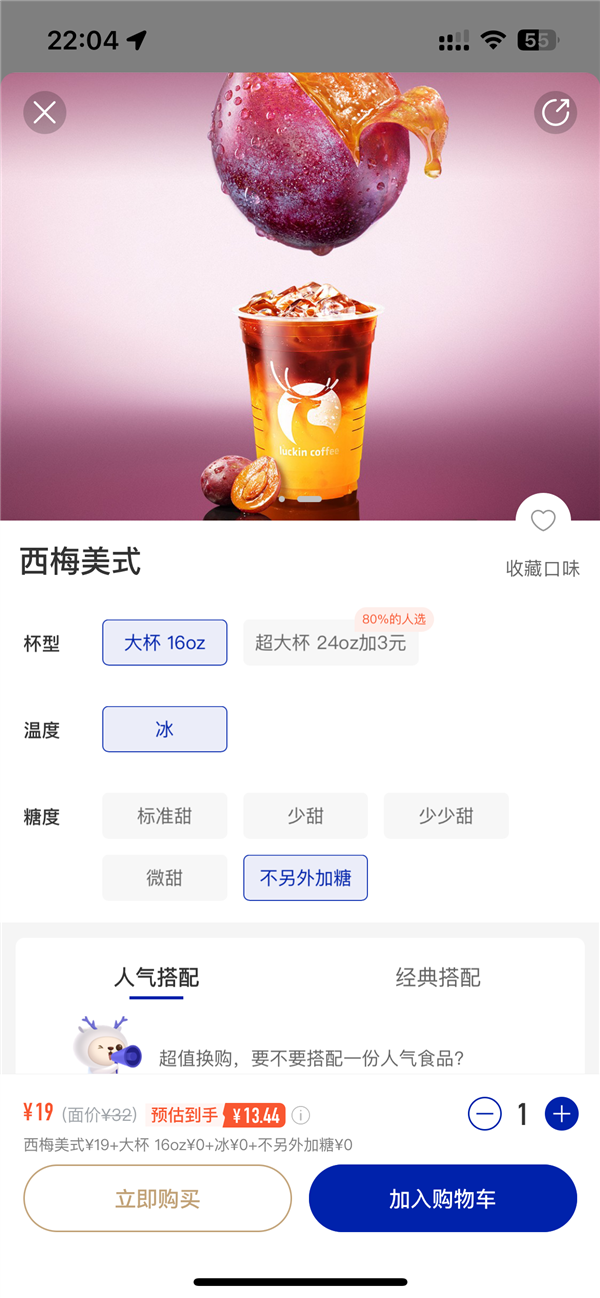Choose 不另外加糖 sugar option

[x=305, y=878]
